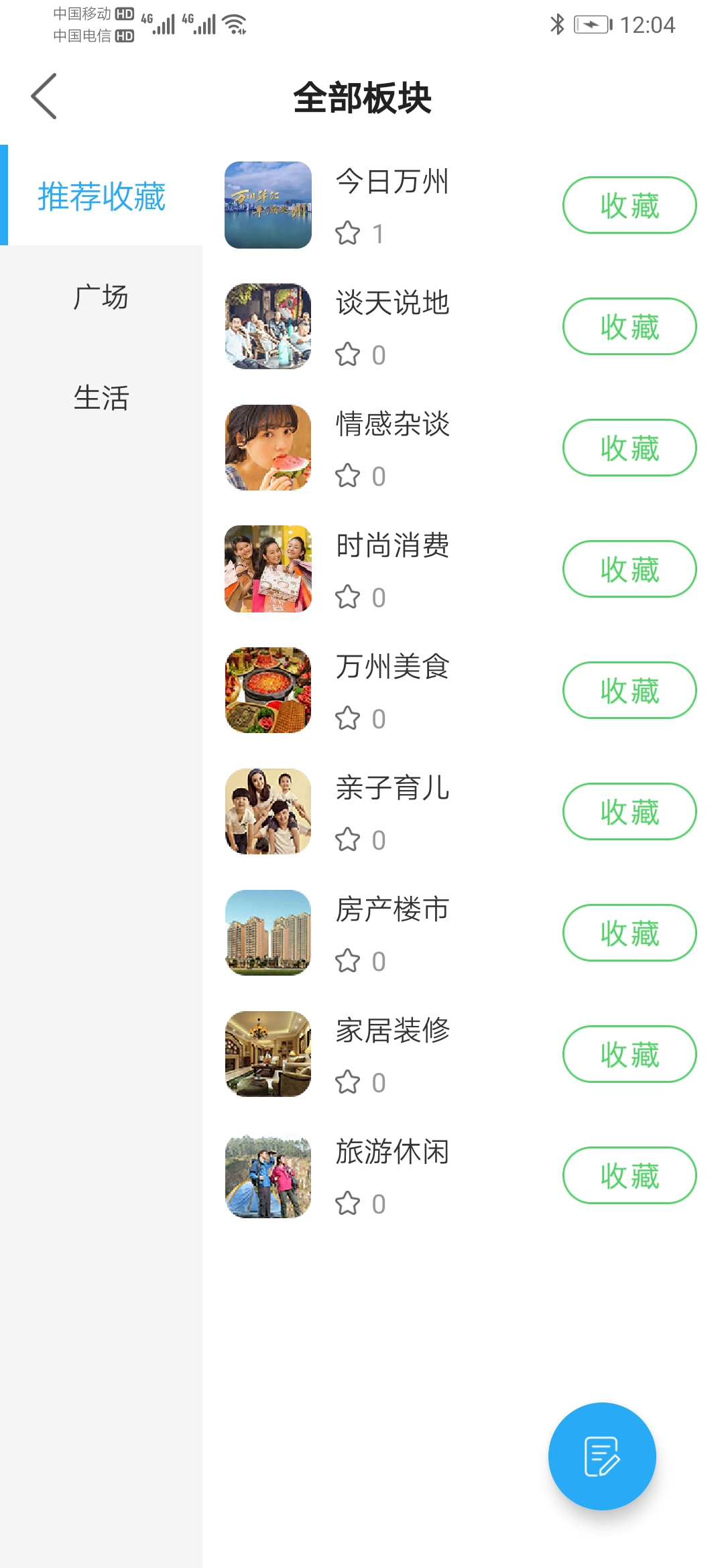
Task: Collect the 旅游休闲 board
Action: click(629, 1175)
